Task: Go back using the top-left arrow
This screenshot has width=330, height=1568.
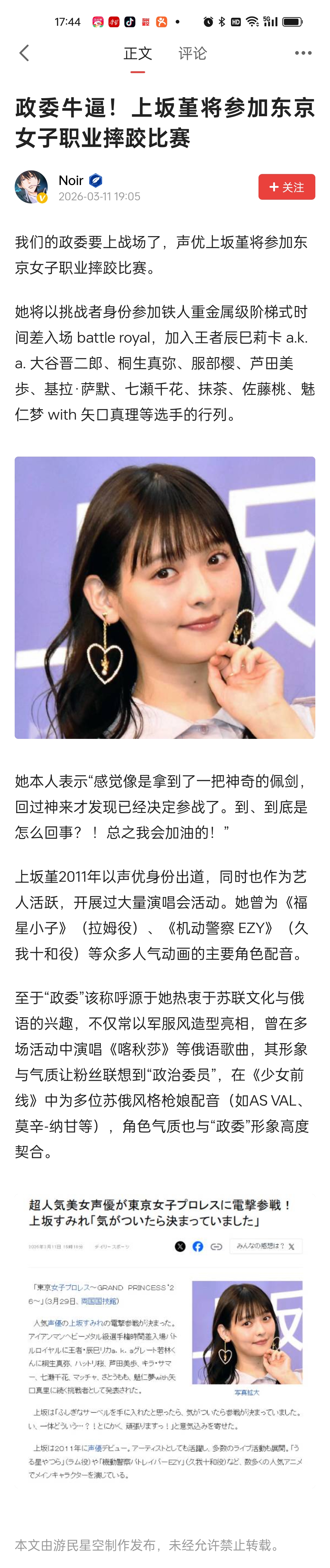Action: tap(24, 54)
